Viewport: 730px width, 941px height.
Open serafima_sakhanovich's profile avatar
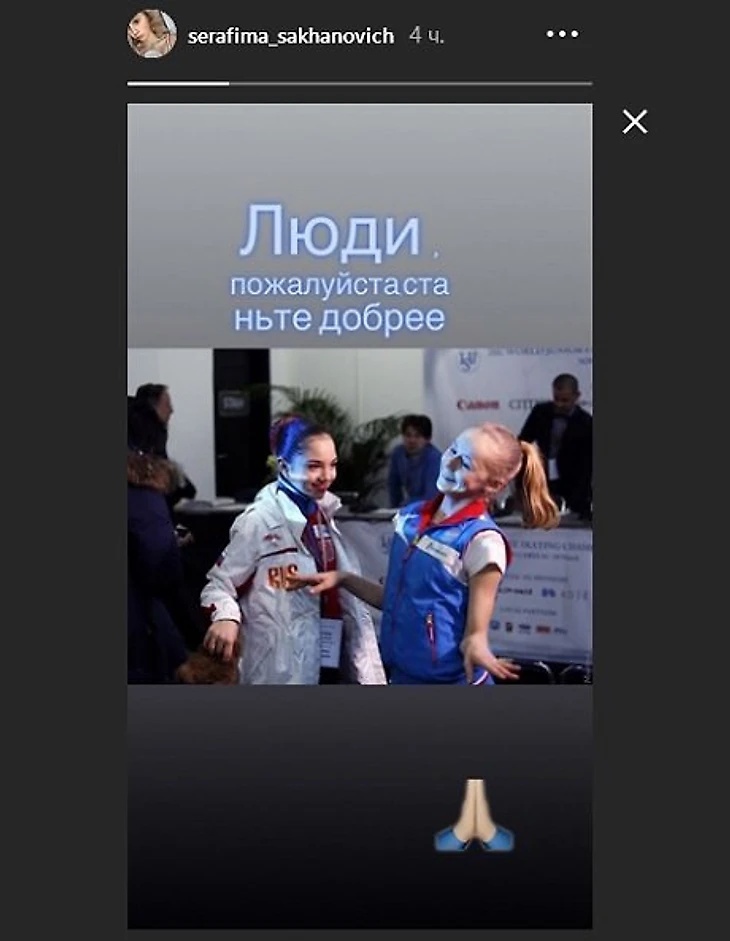click(151, 34)
